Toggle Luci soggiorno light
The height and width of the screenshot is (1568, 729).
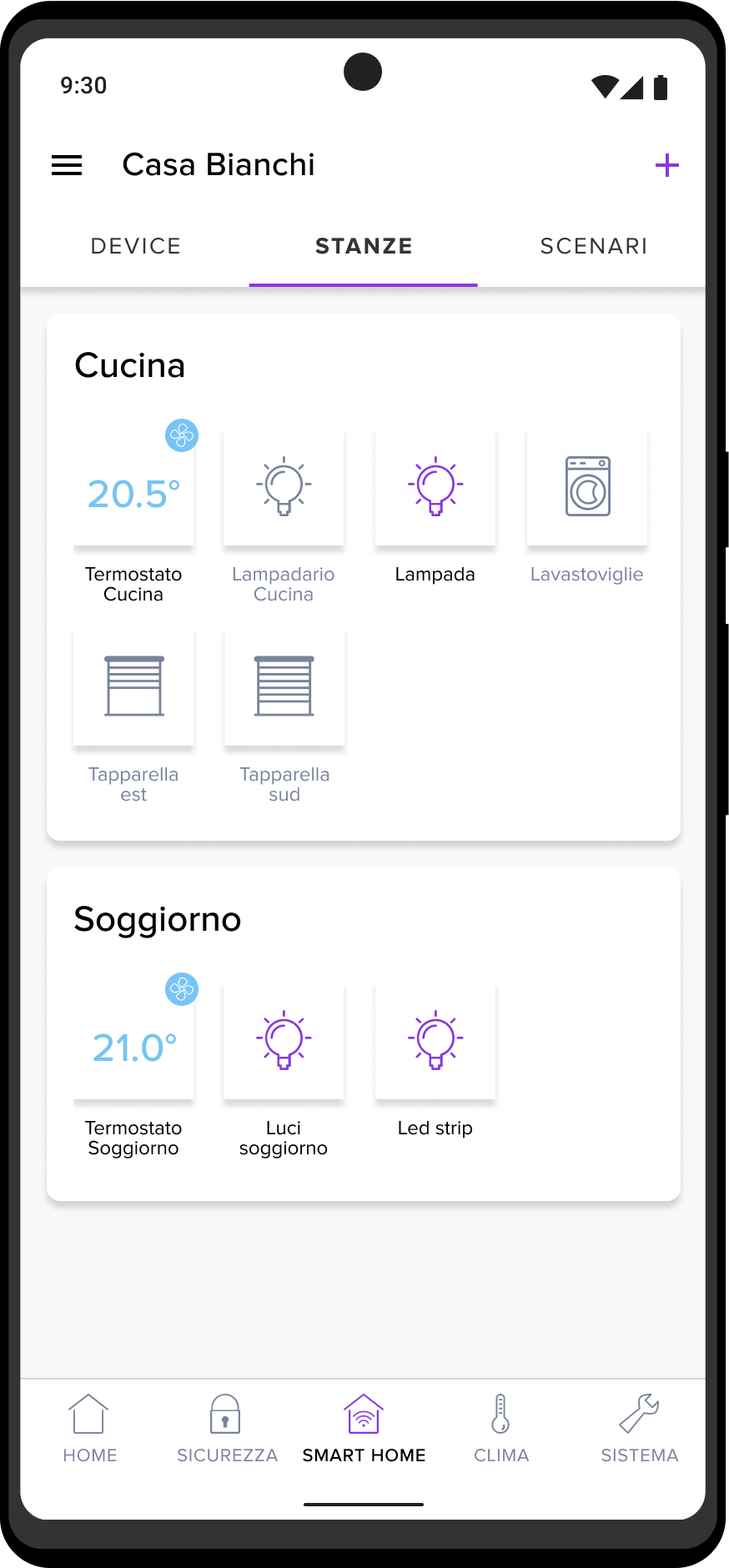pos(284,1041)
